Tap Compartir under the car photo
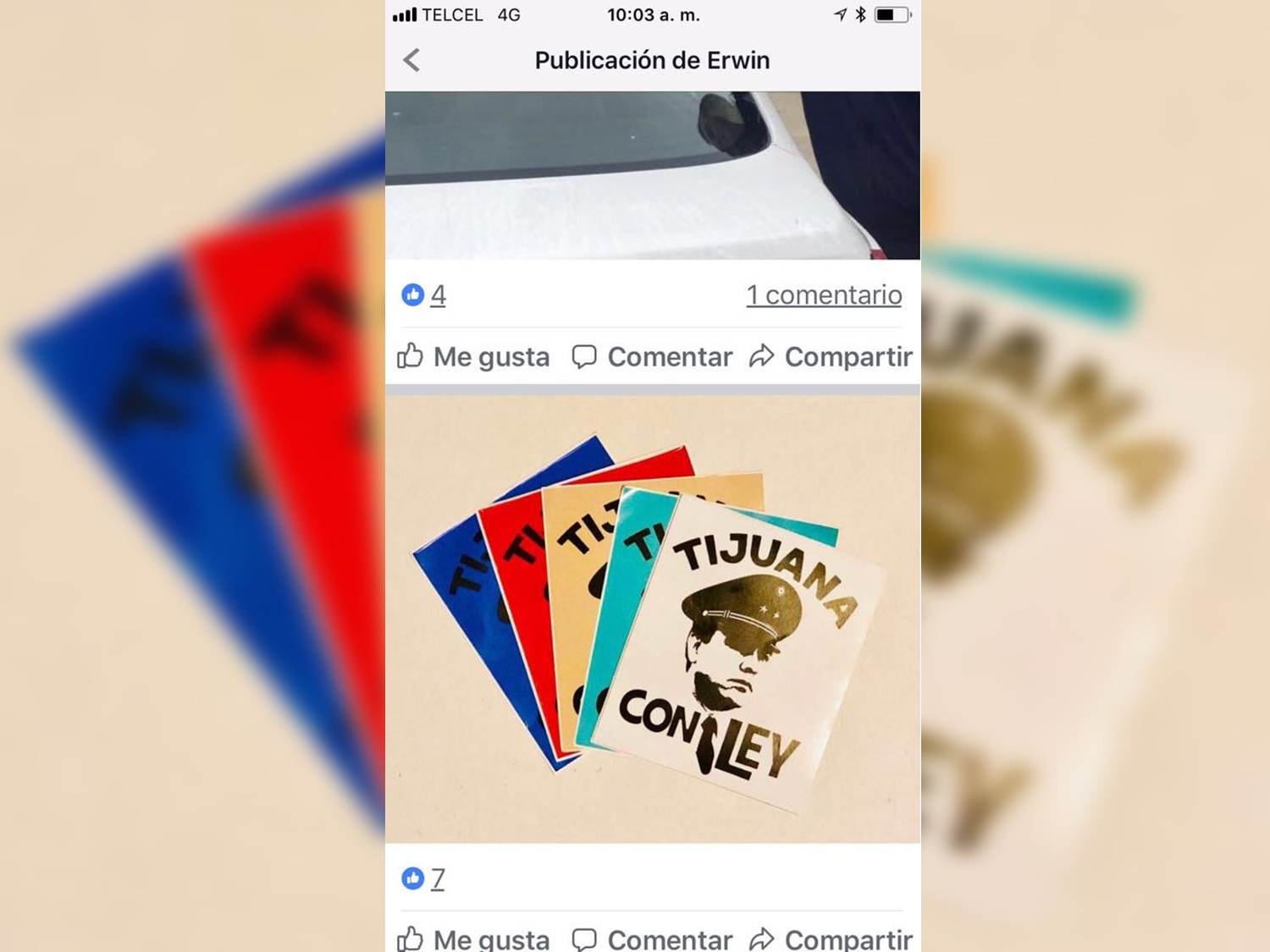 tap(831, 356)
